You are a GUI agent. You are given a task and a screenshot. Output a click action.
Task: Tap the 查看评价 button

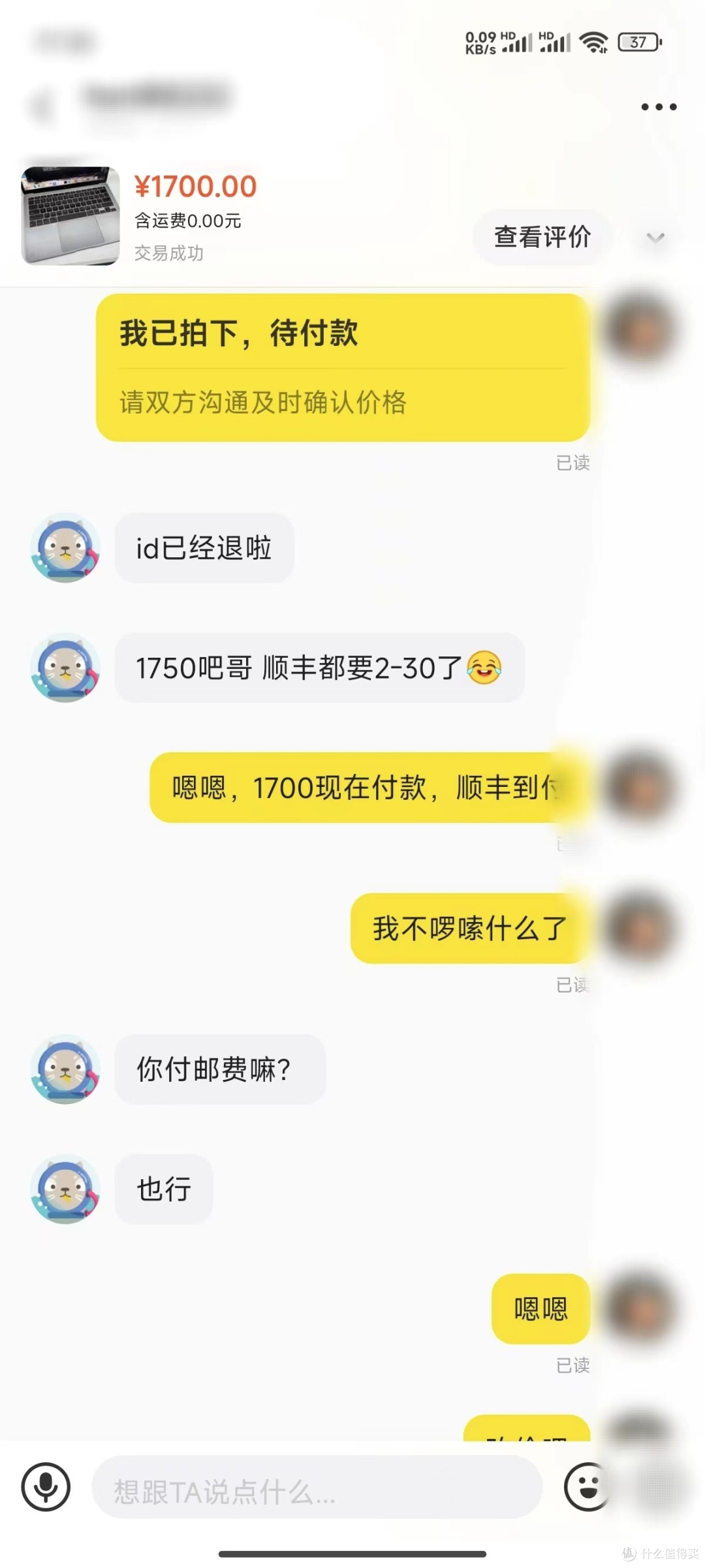coord(542,237)
